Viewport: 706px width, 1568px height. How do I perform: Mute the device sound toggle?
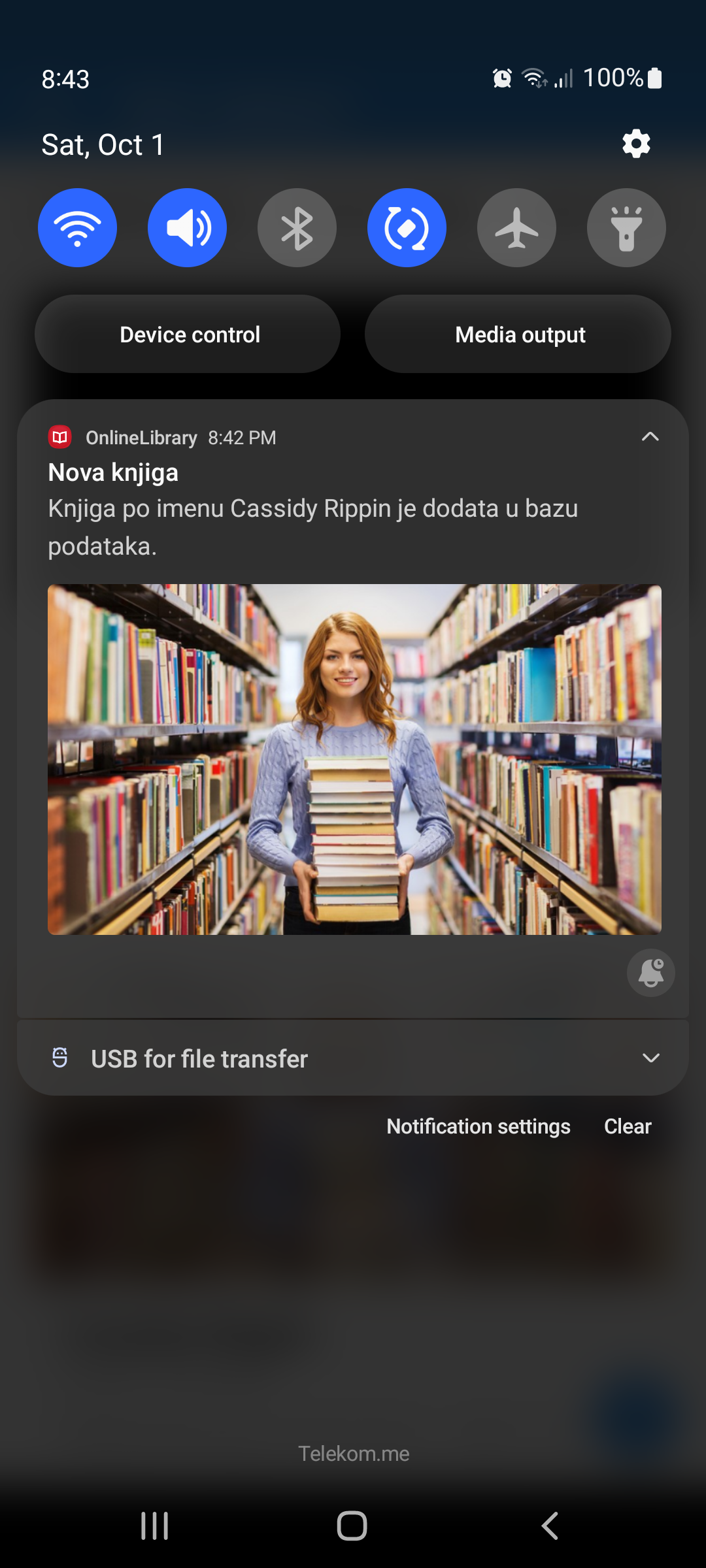pos(187,227)
